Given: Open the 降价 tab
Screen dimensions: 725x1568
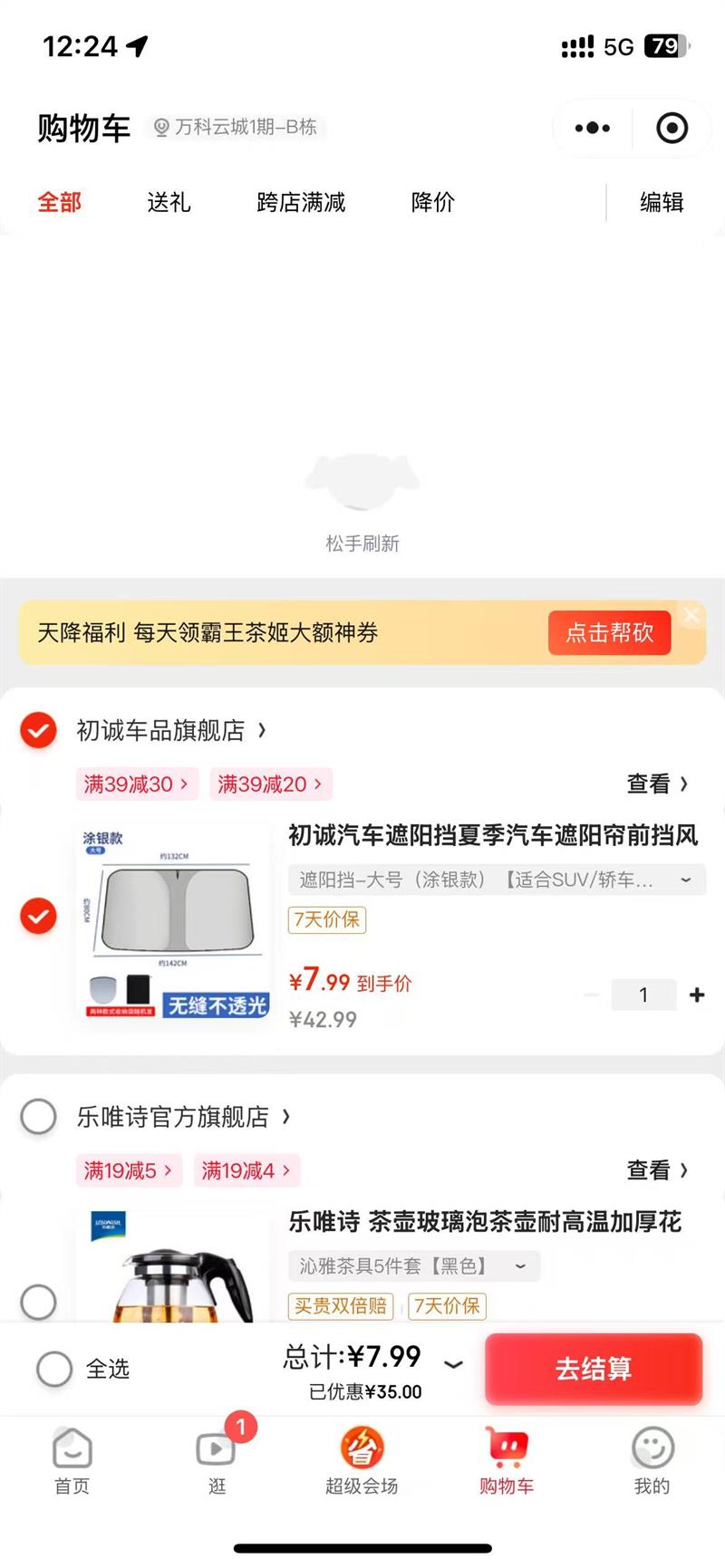Looking at the screenshot, I should click(x=432, y=202).
